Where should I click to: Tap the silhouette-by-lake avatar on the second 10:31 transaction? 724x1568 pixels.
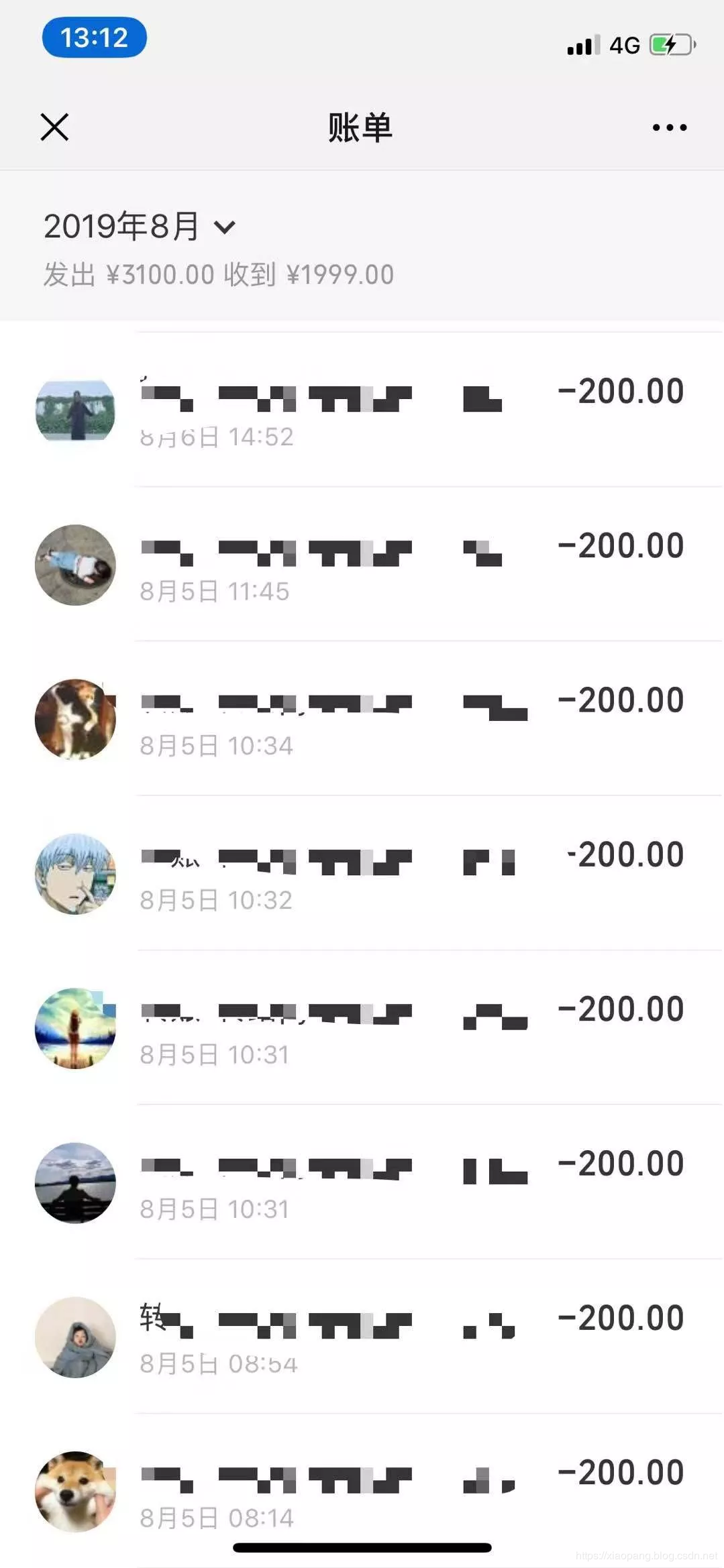tap(75, 1184)
